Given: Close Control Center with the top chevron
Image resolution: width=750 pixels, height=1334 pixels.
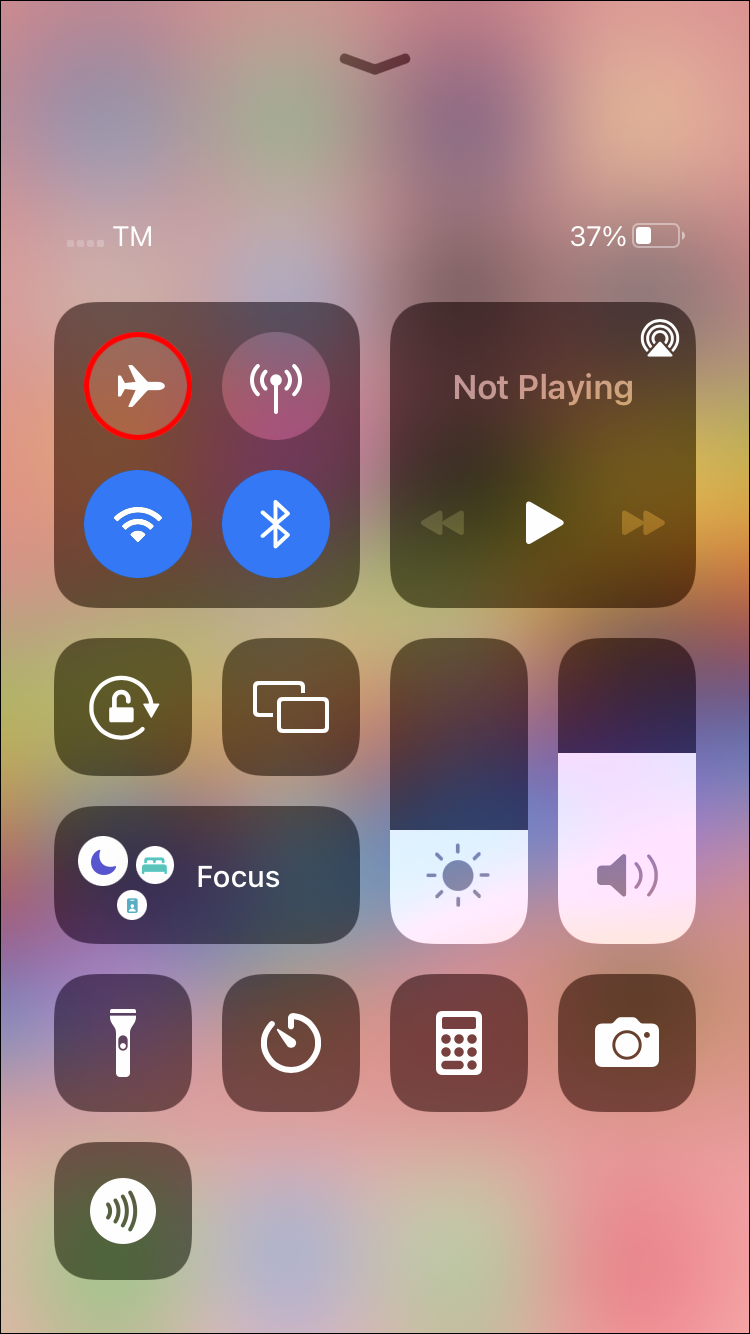Looking at the screenshot, I should tap(375, 64).
